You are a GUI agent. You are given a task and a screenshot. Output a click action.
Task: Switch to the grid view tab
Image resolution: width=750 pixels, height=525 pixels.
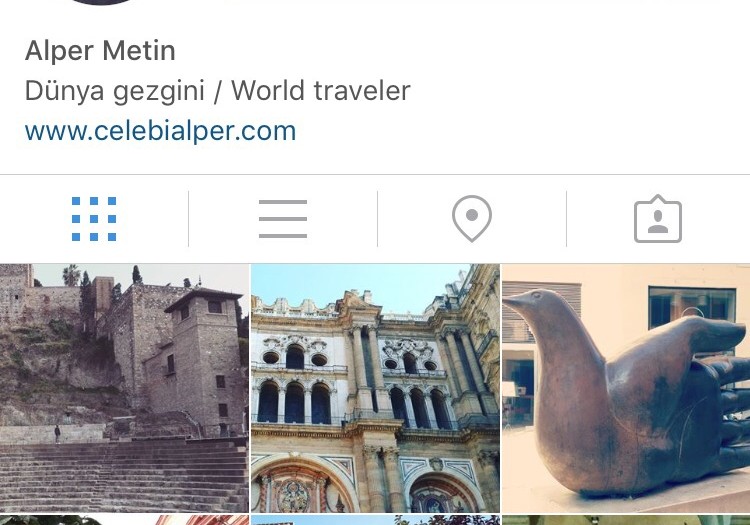[94, 219]
